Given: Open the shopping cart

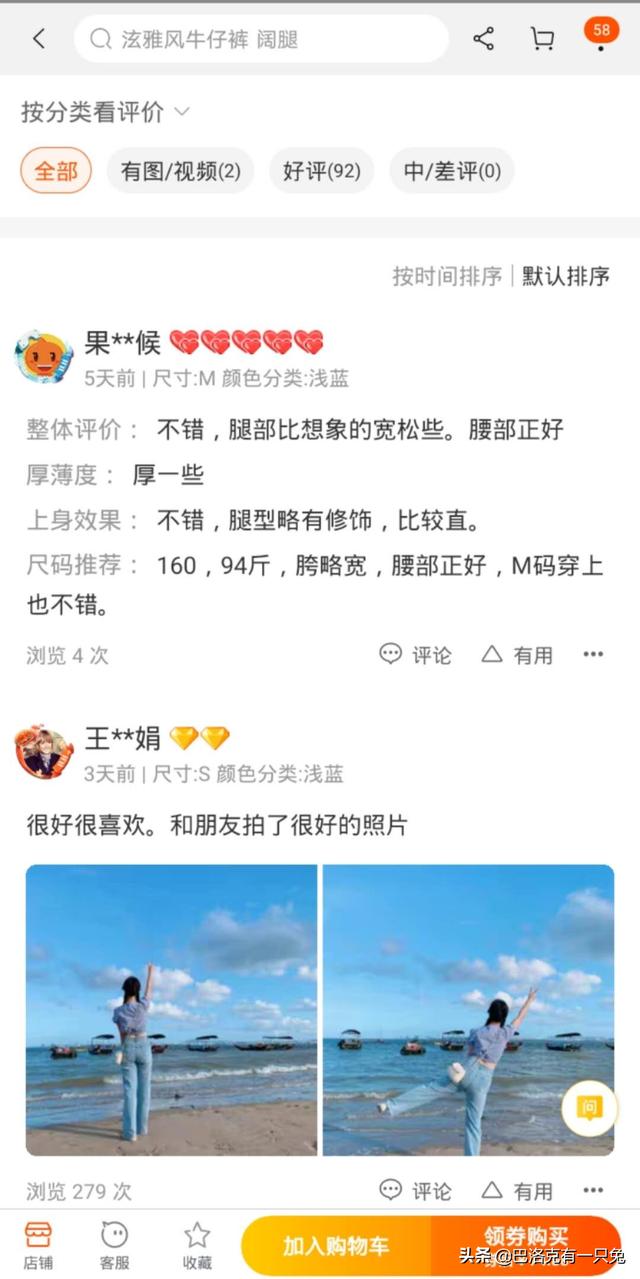Looking at the screenshot, I should (x=542, y=39).
